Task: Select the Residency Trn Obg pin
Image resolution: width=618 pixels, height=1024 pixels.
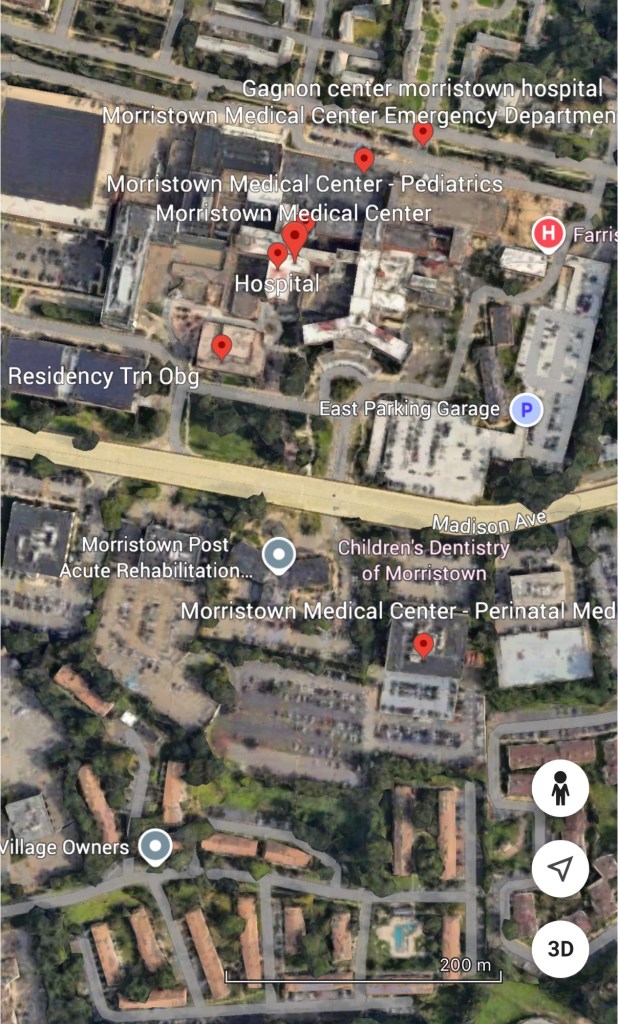Action: tap(222, 346)
